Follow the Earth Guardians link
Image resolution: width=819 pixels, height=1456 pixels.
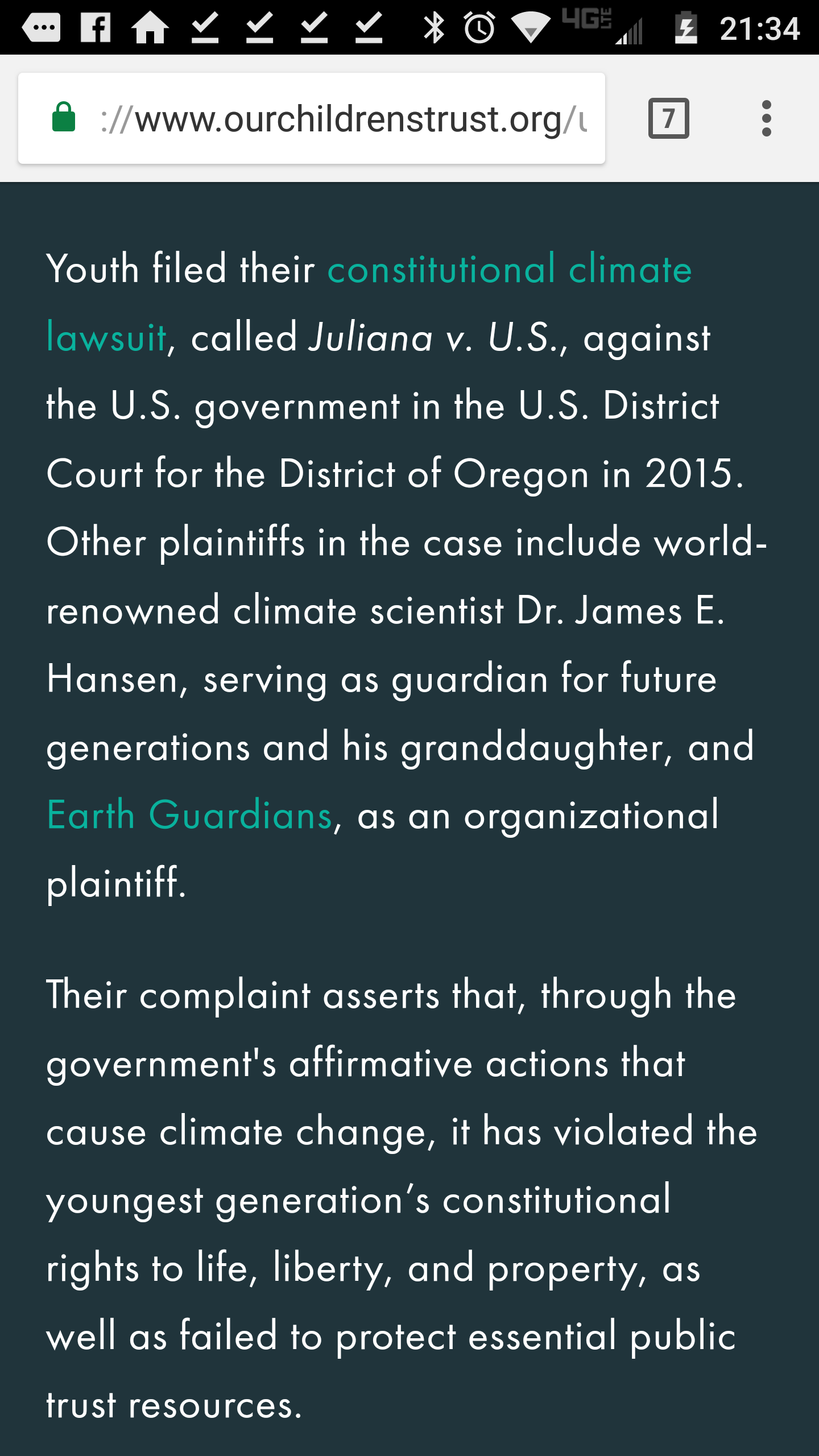click(x=189, y=814)
